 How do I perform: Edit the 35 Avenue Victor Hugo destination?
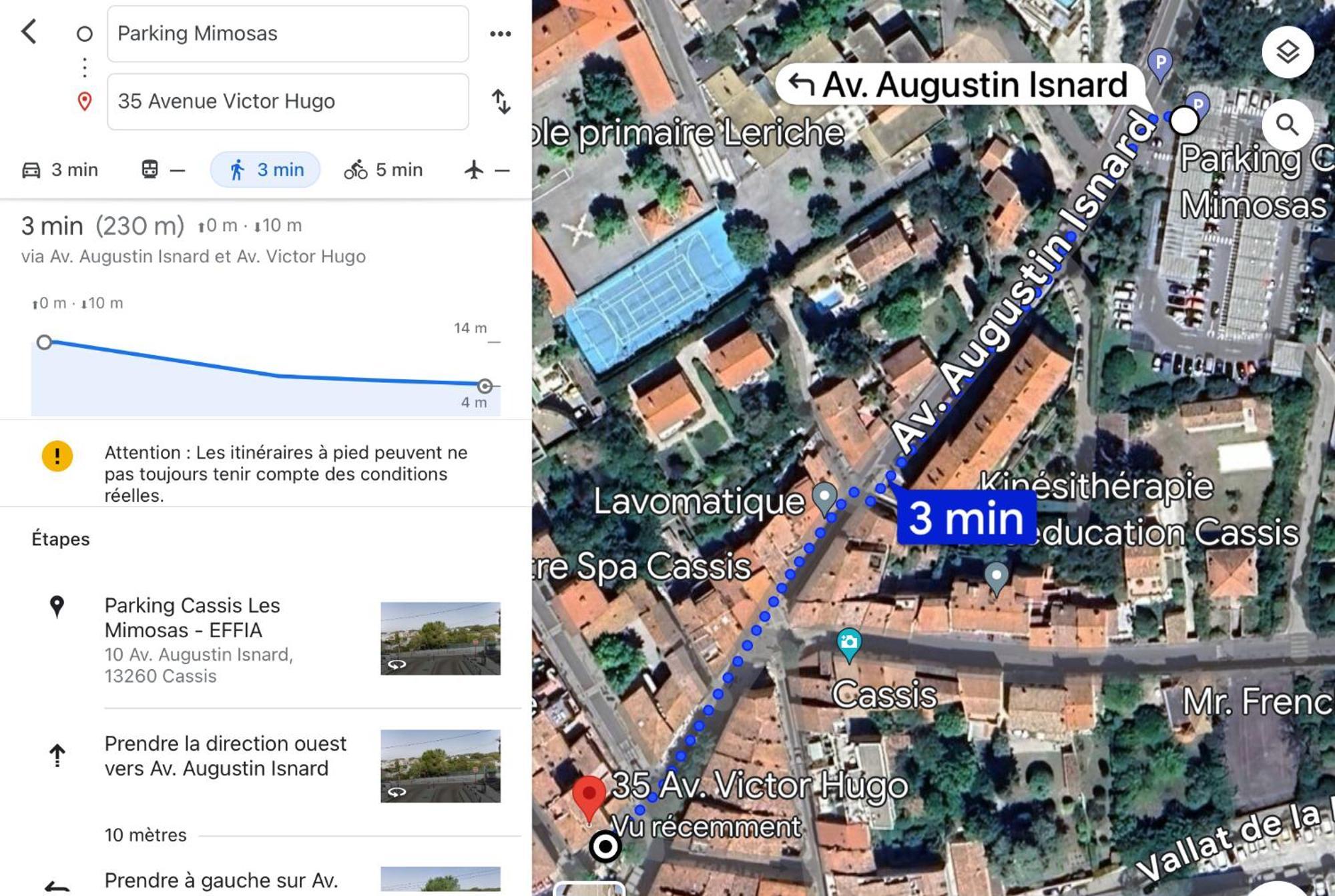[x=288, y=101]
